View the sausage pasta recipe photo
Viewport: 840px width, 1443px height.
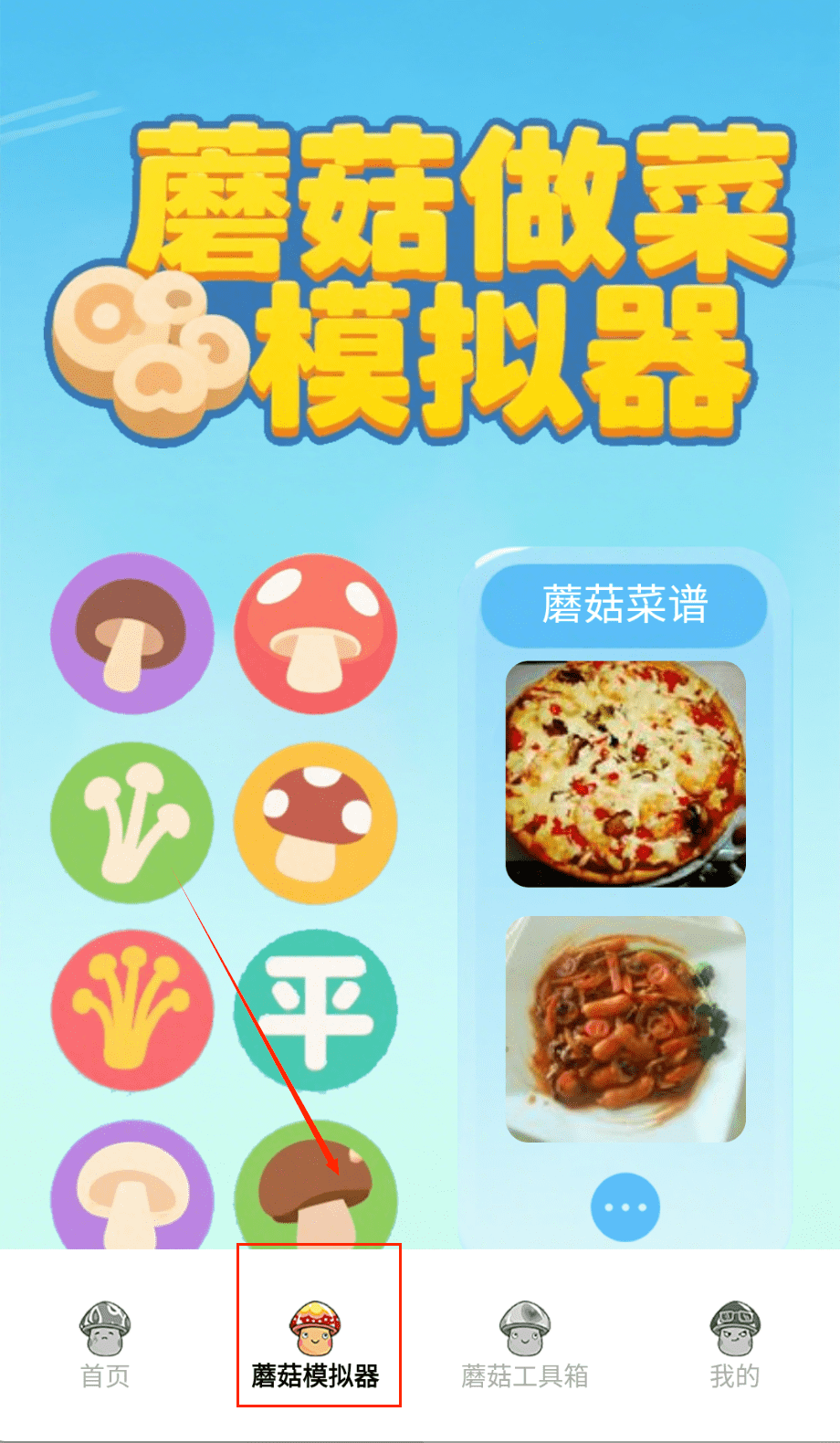coord(625,1028)
